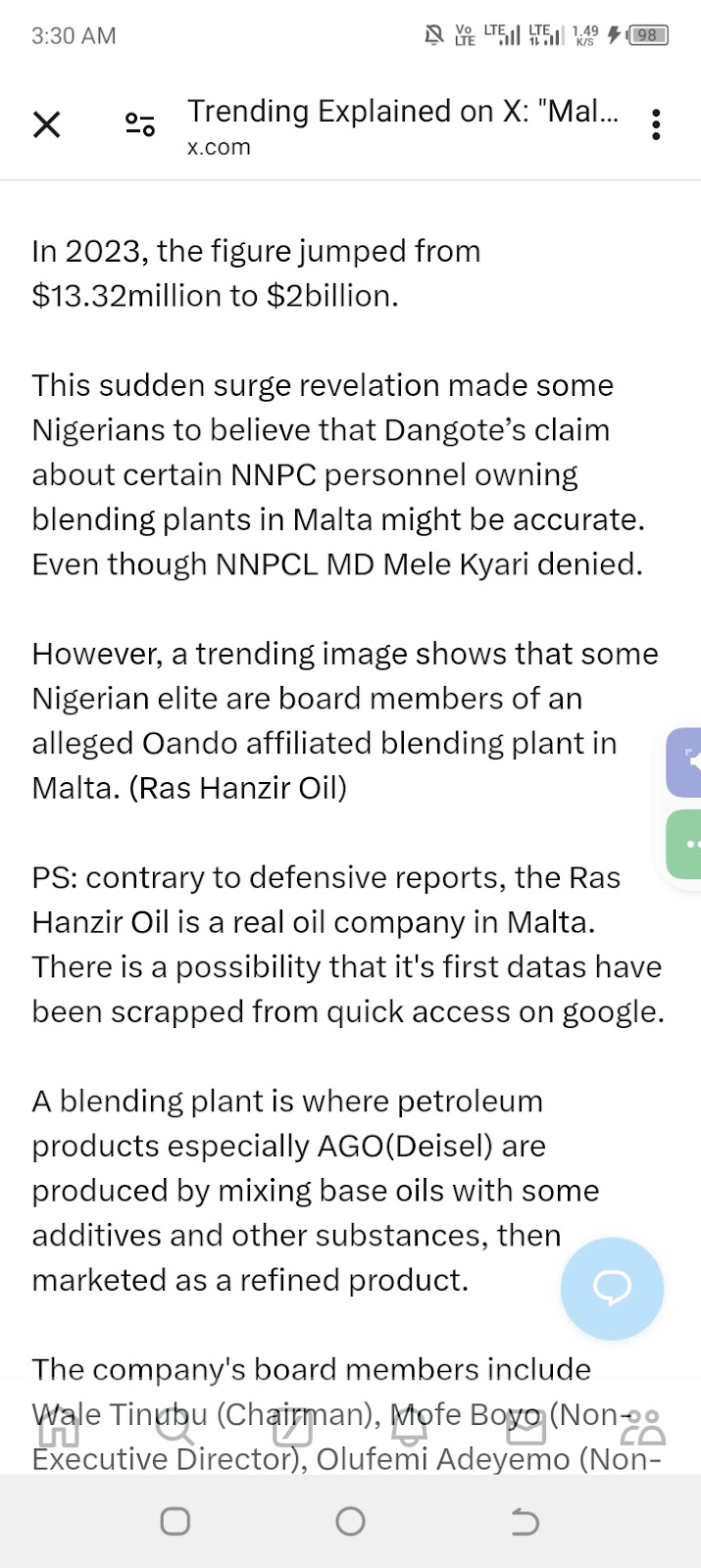Close the browser tab with the X
This screenshot has height=1568, width=701.
[47, 124]
